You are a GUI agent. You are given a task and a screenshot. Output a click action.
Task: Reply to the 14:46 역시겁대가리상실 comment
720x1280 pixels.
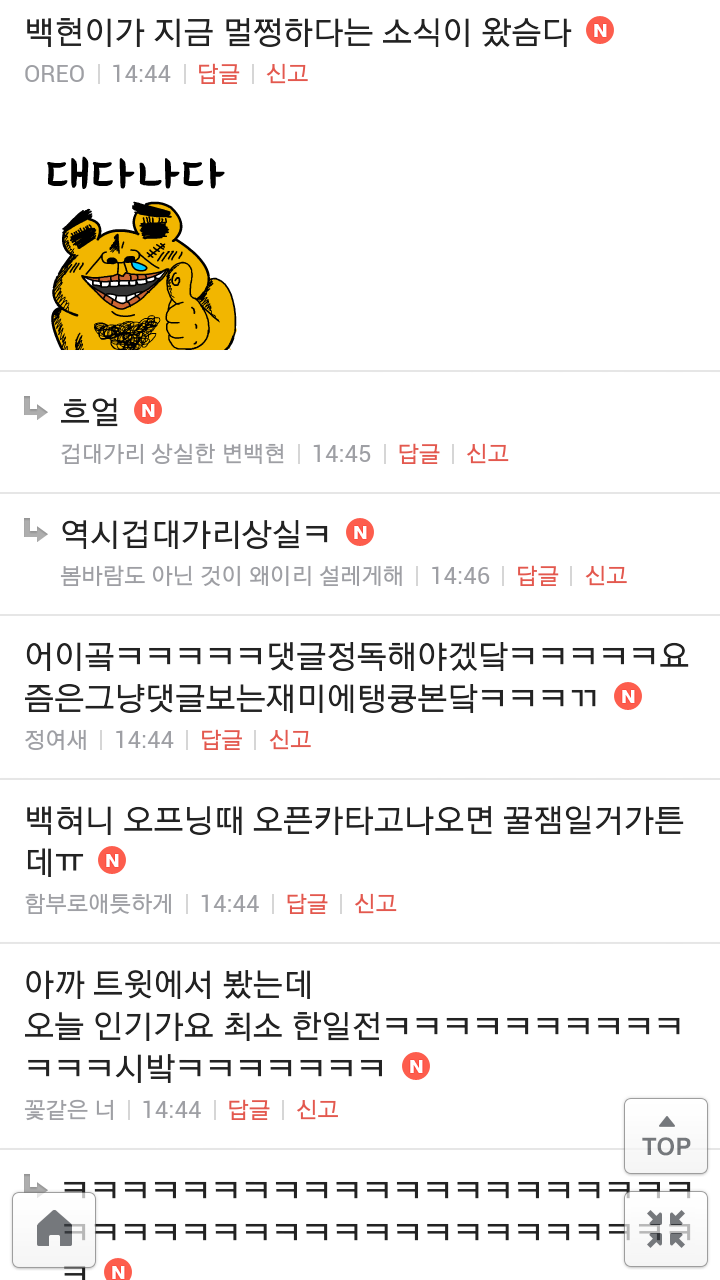tap(537, 576)
